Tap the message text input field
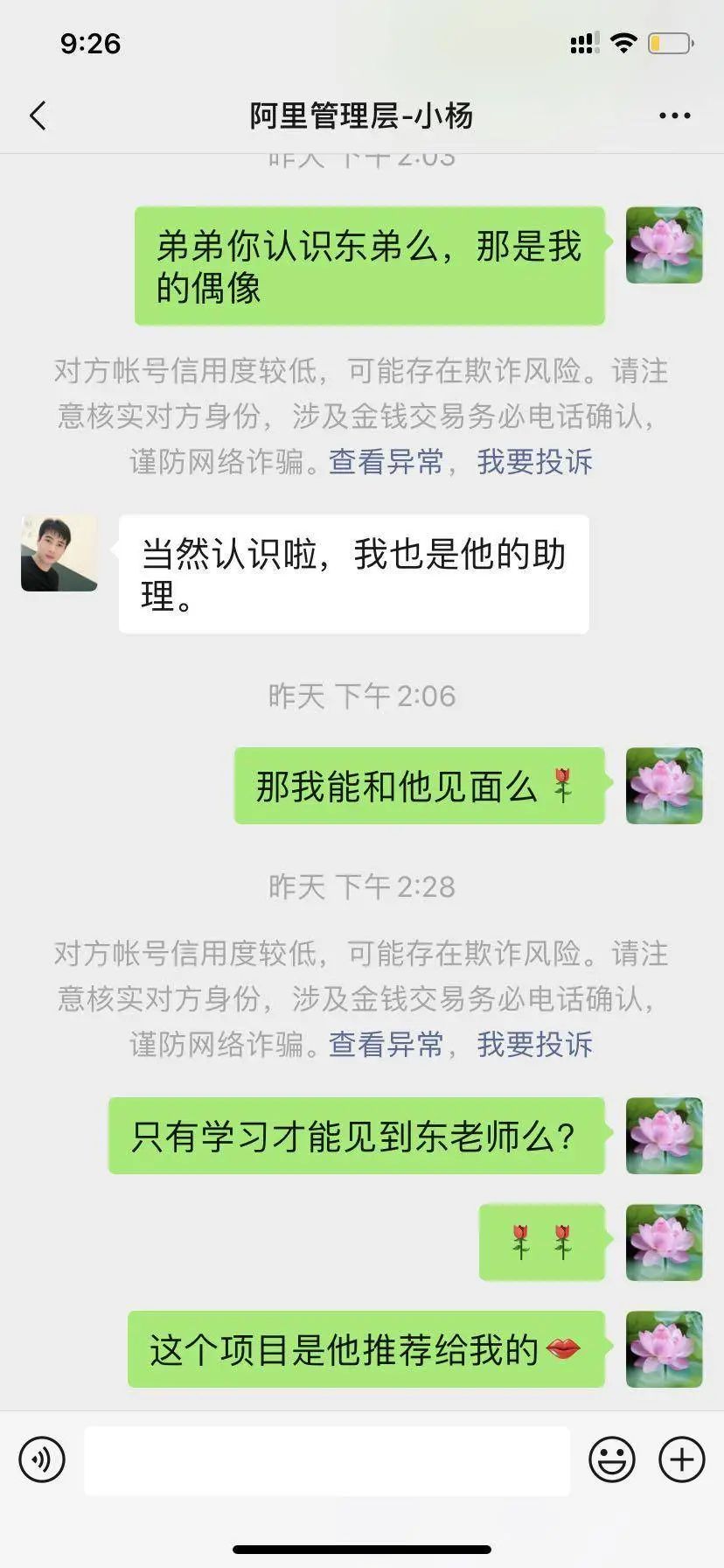The image size is (724, 1568). [327, 1459]
